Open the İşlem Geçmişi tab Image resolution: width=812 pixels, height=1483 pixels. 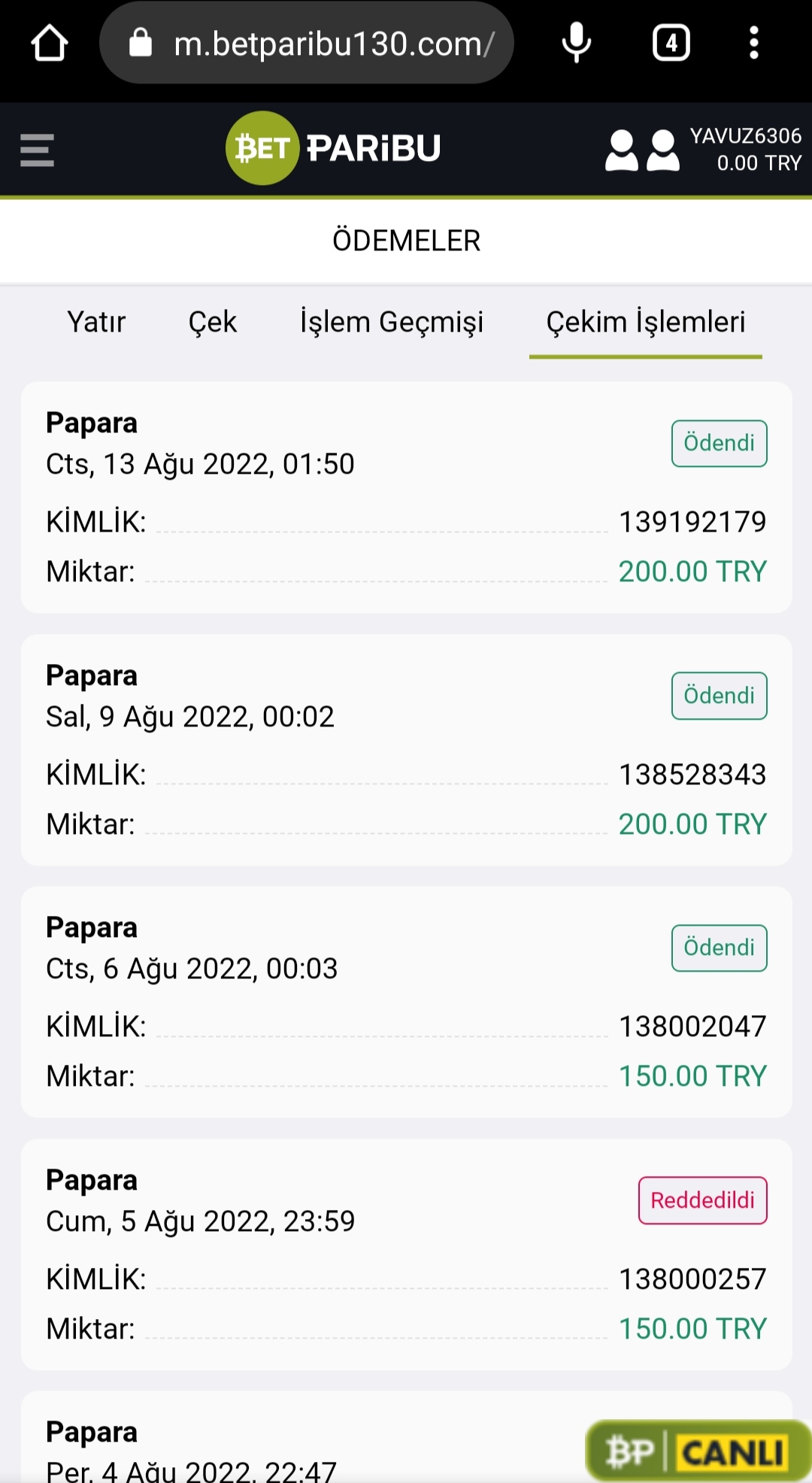tap(391, 322)
